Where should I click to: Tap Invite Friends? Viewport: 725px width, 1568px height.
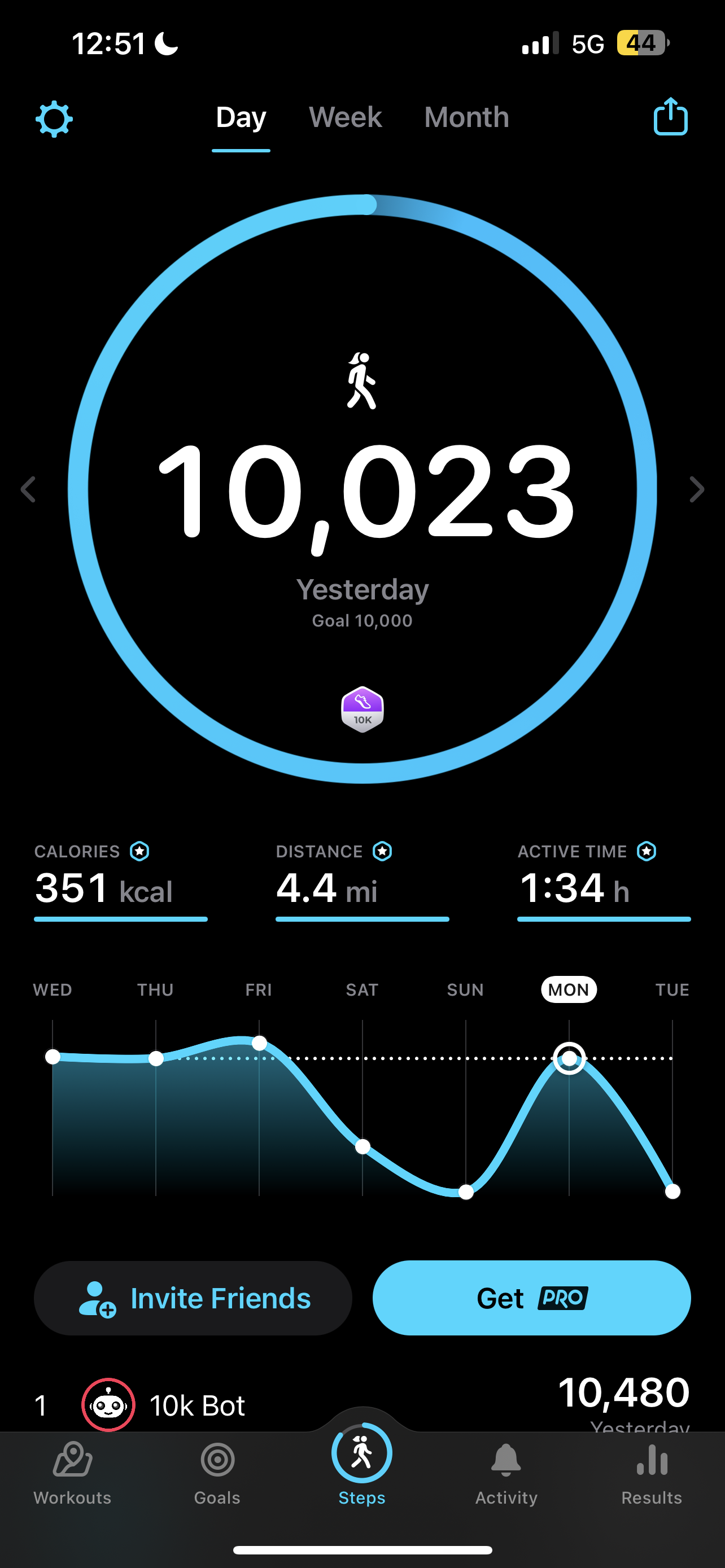(193, 1298)
